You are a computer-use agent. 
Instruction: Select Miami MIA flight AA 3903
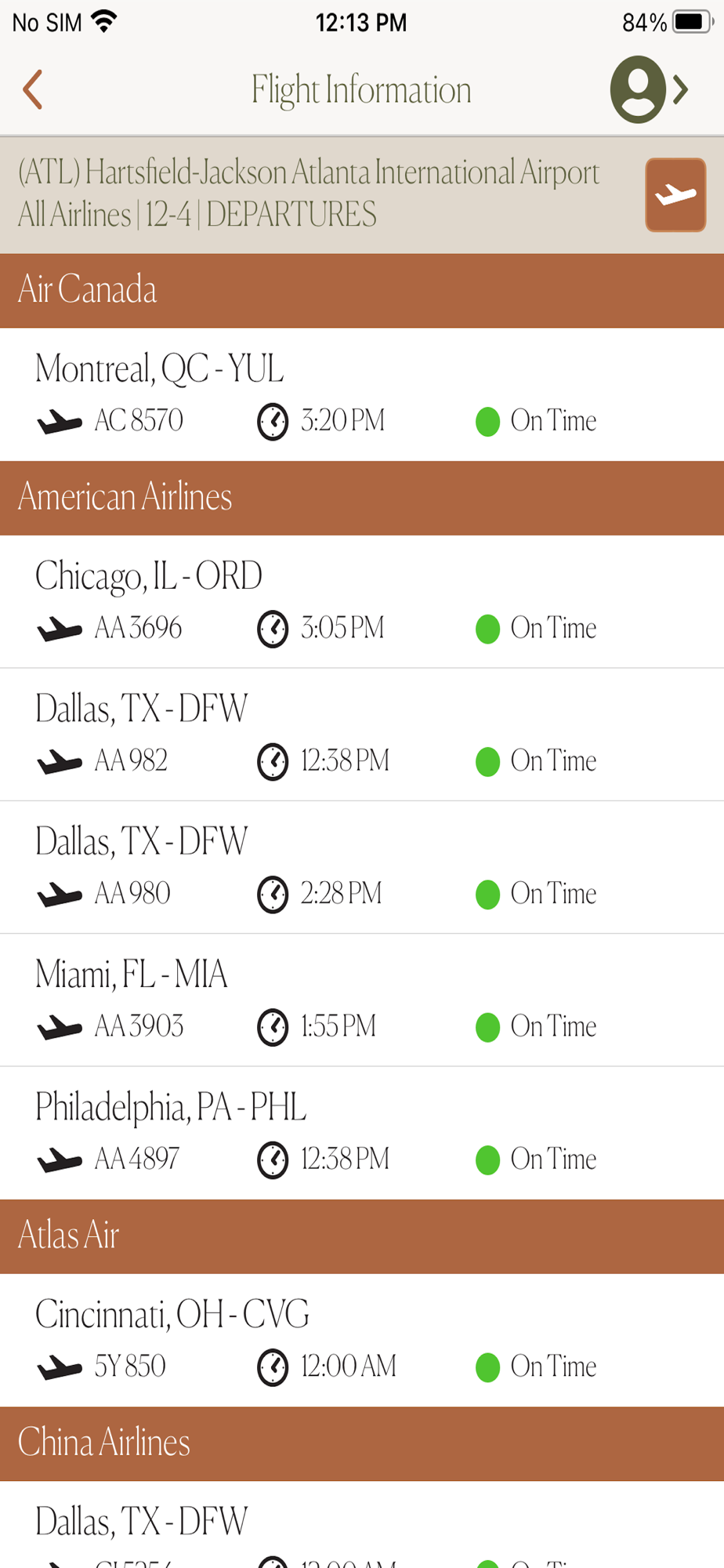pos(362,1000)
